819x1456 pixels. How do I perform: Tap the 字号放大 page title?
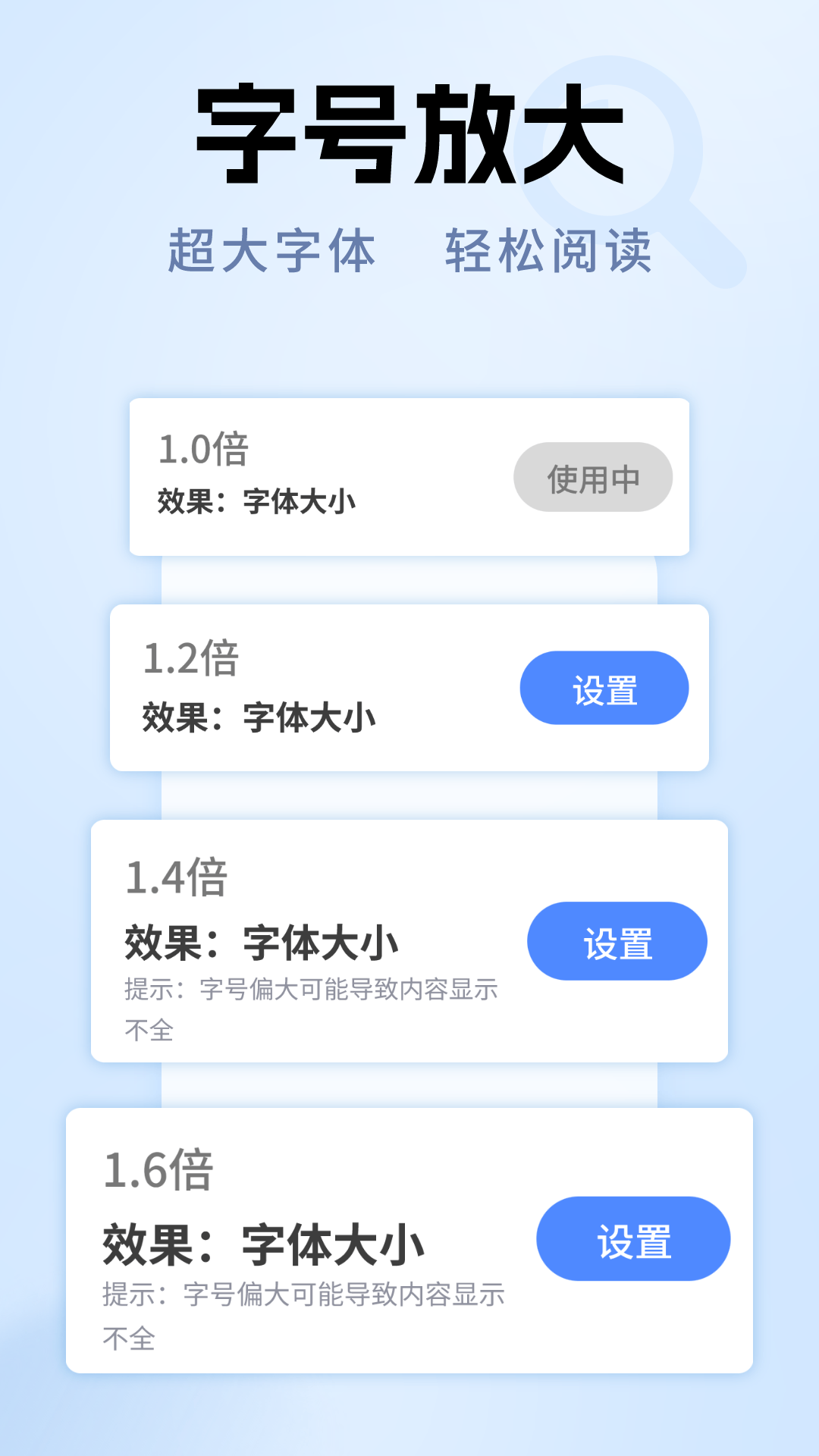[x=409, y=133]
